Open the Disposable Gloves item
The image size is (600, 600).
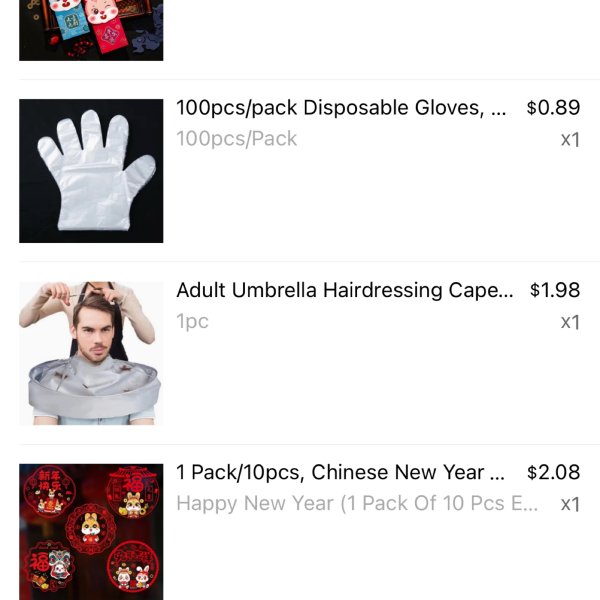[x=341, y=108]
